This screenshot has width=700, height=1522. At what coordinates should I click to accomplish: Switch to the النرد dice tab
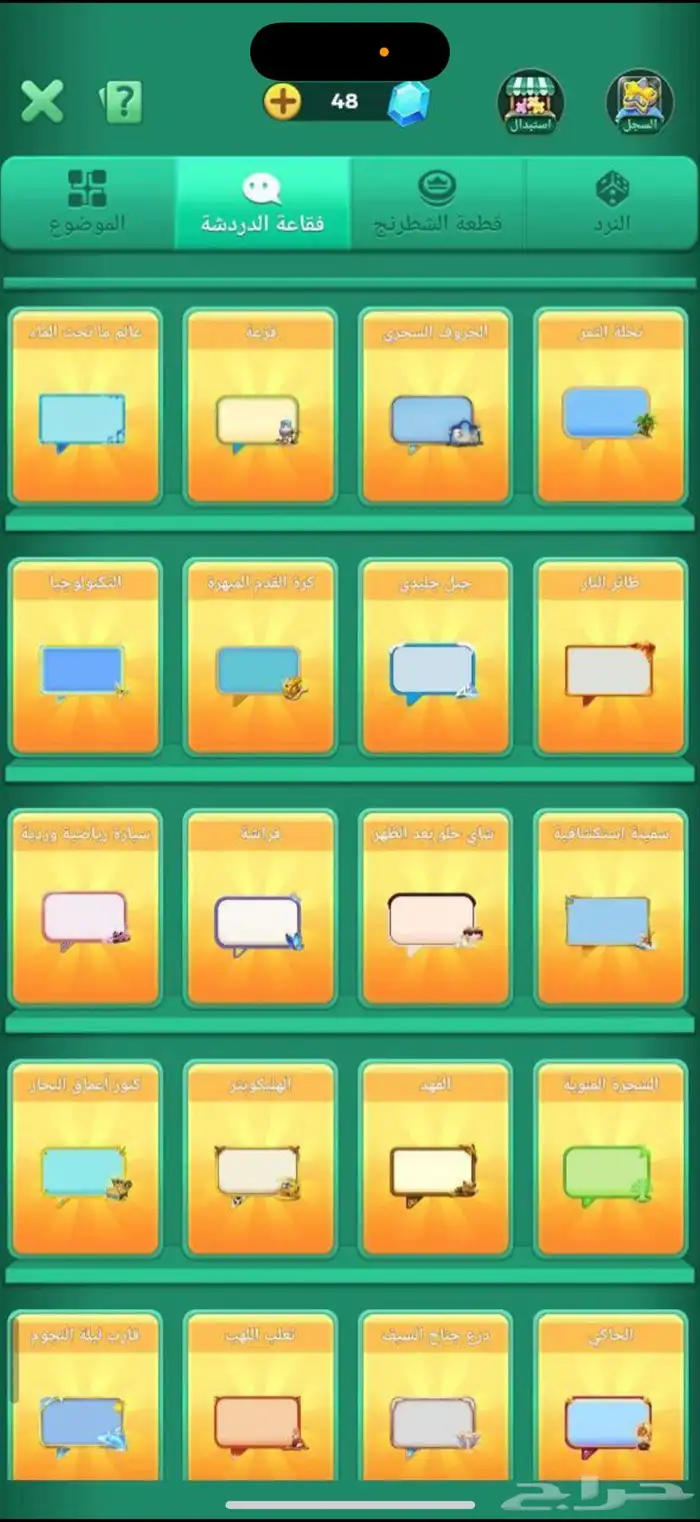click(x=611, y=203)
